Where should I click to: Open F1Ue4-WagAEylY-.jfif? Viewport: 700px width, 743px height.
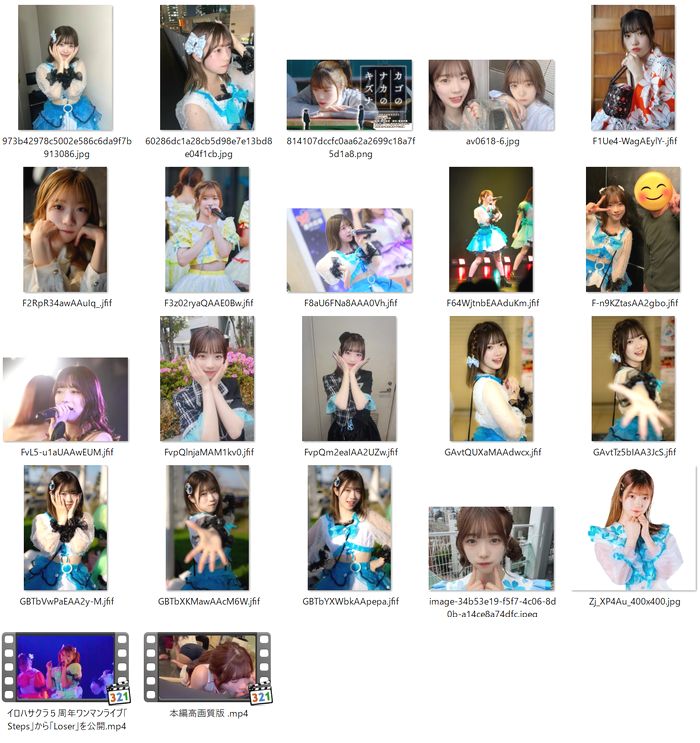click(633, 68)
